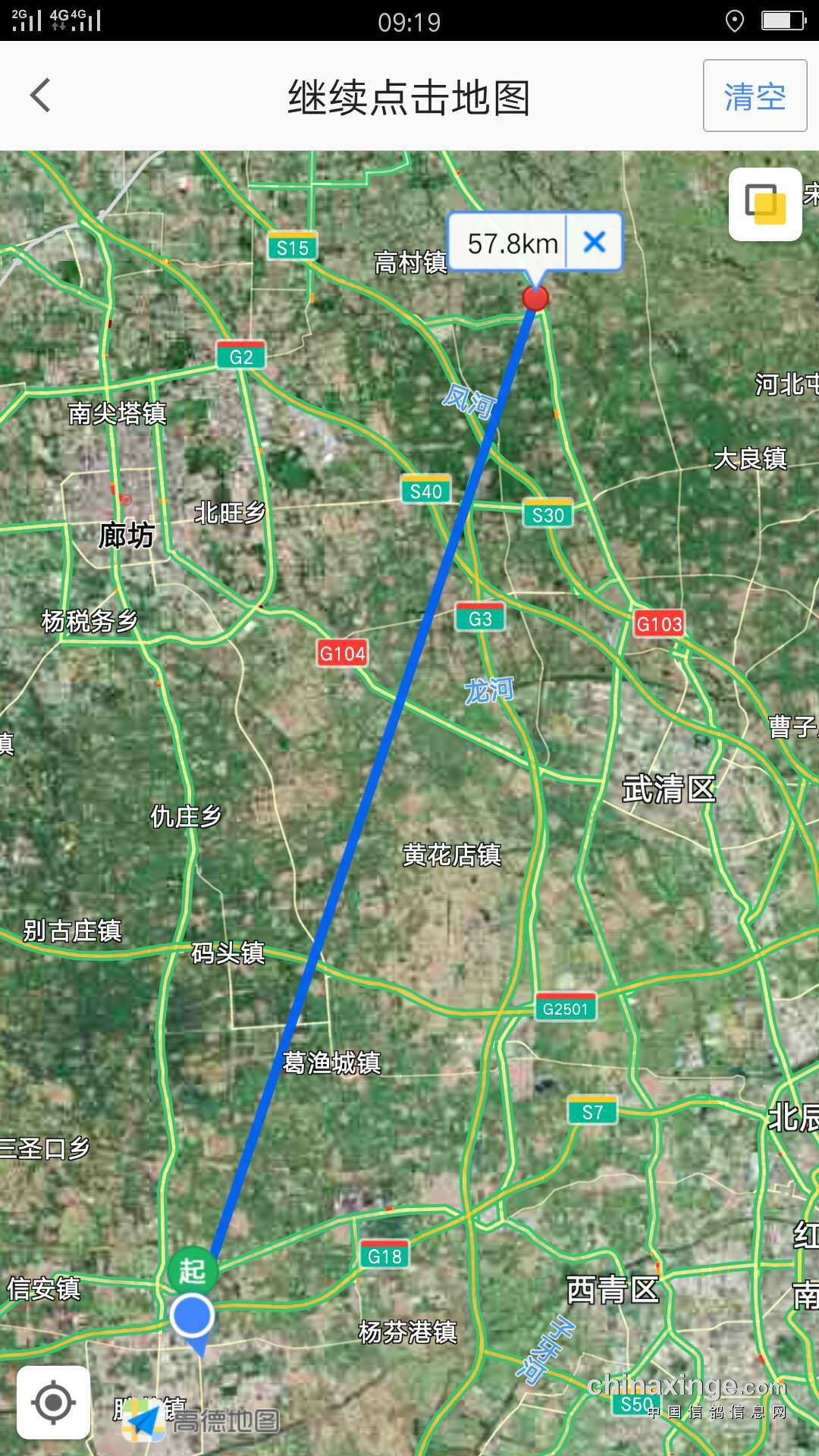Screen dimensions: 819x1456
Task: Tap the green 起 start marker
Action: pyautogui.click(x=193, y=1270)
